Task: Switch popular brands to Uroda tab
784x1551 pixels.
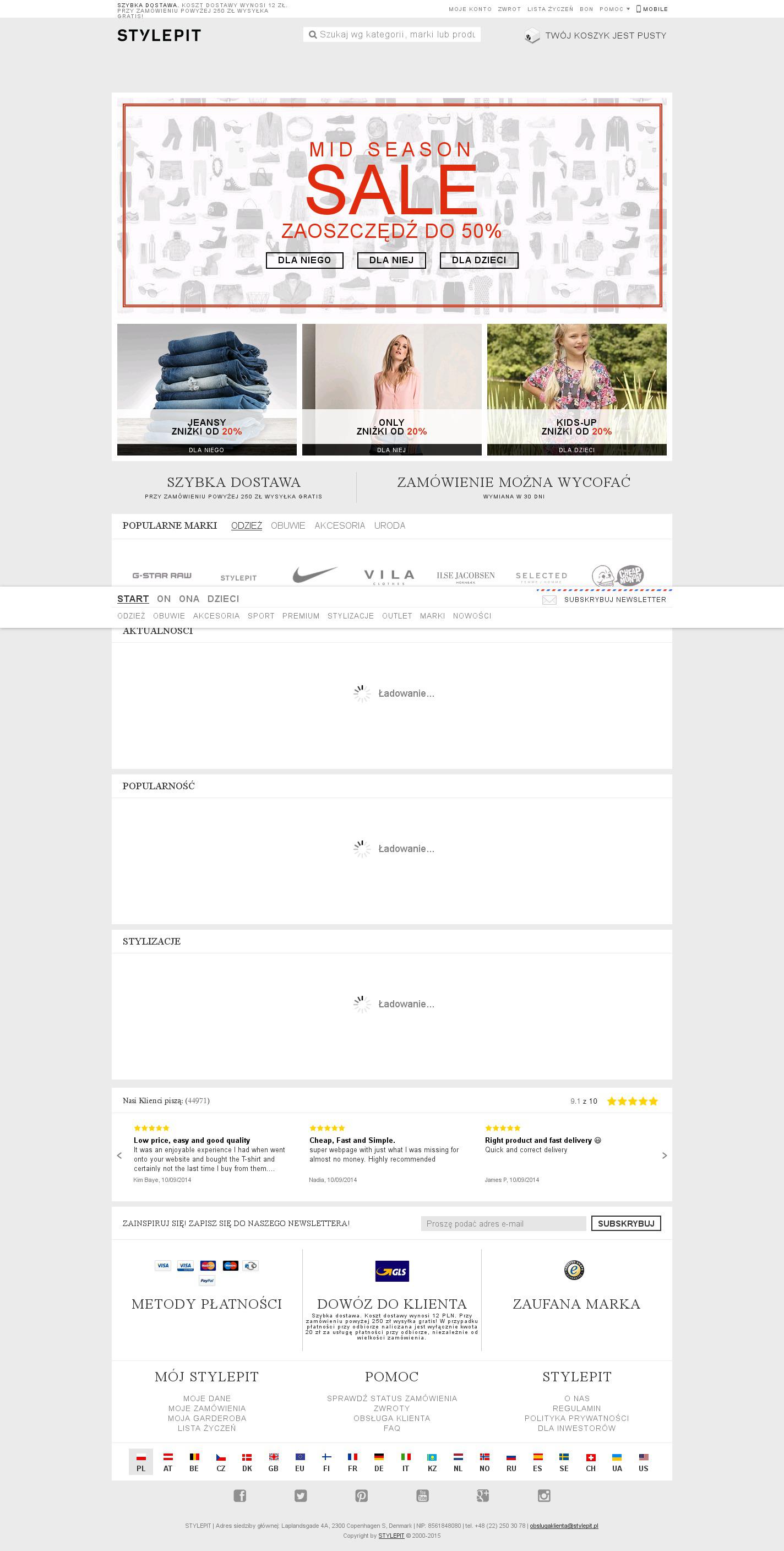Action: (x=389, y=525)
